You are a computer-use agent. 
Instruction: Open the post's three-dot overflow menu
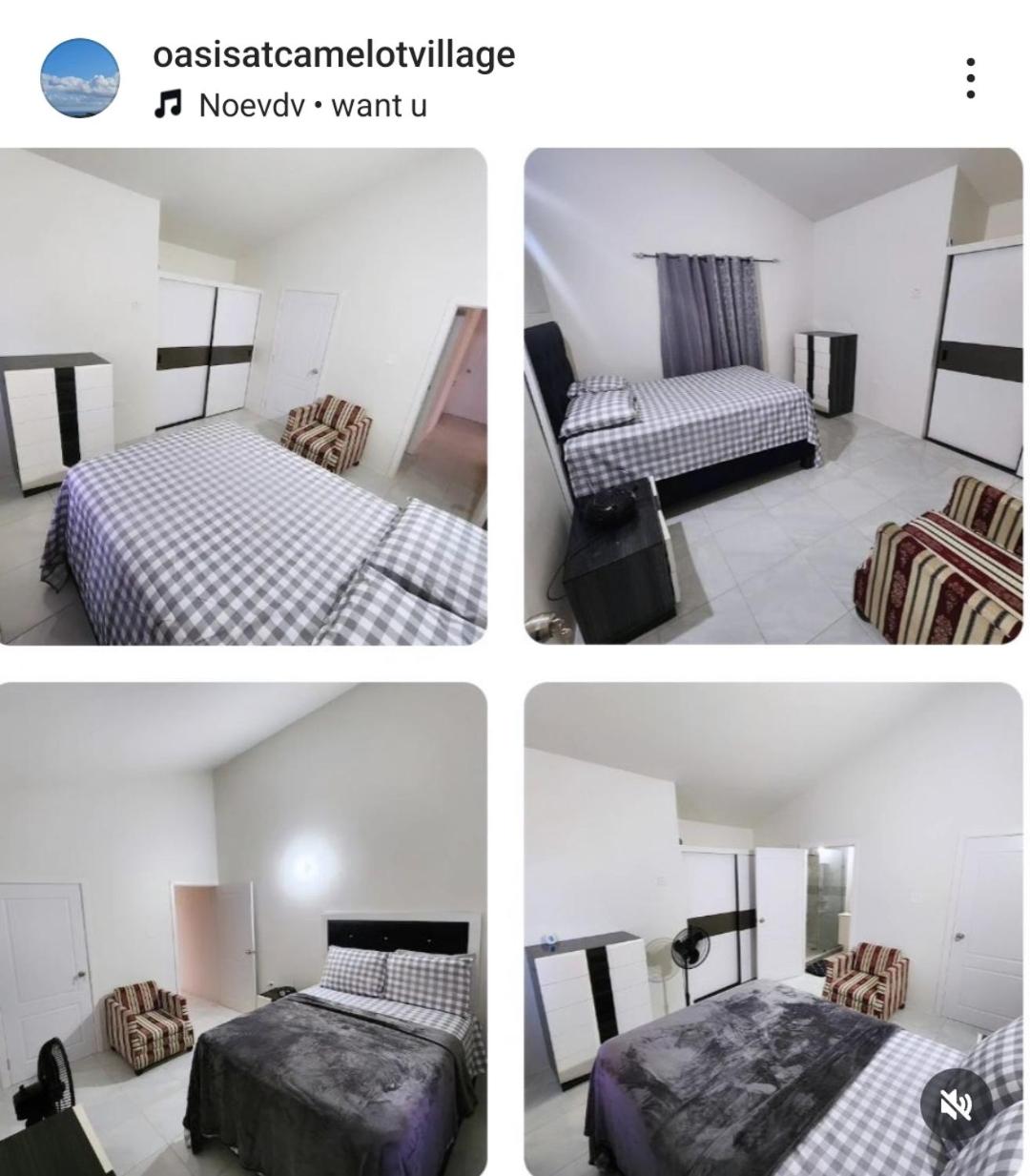970,78
